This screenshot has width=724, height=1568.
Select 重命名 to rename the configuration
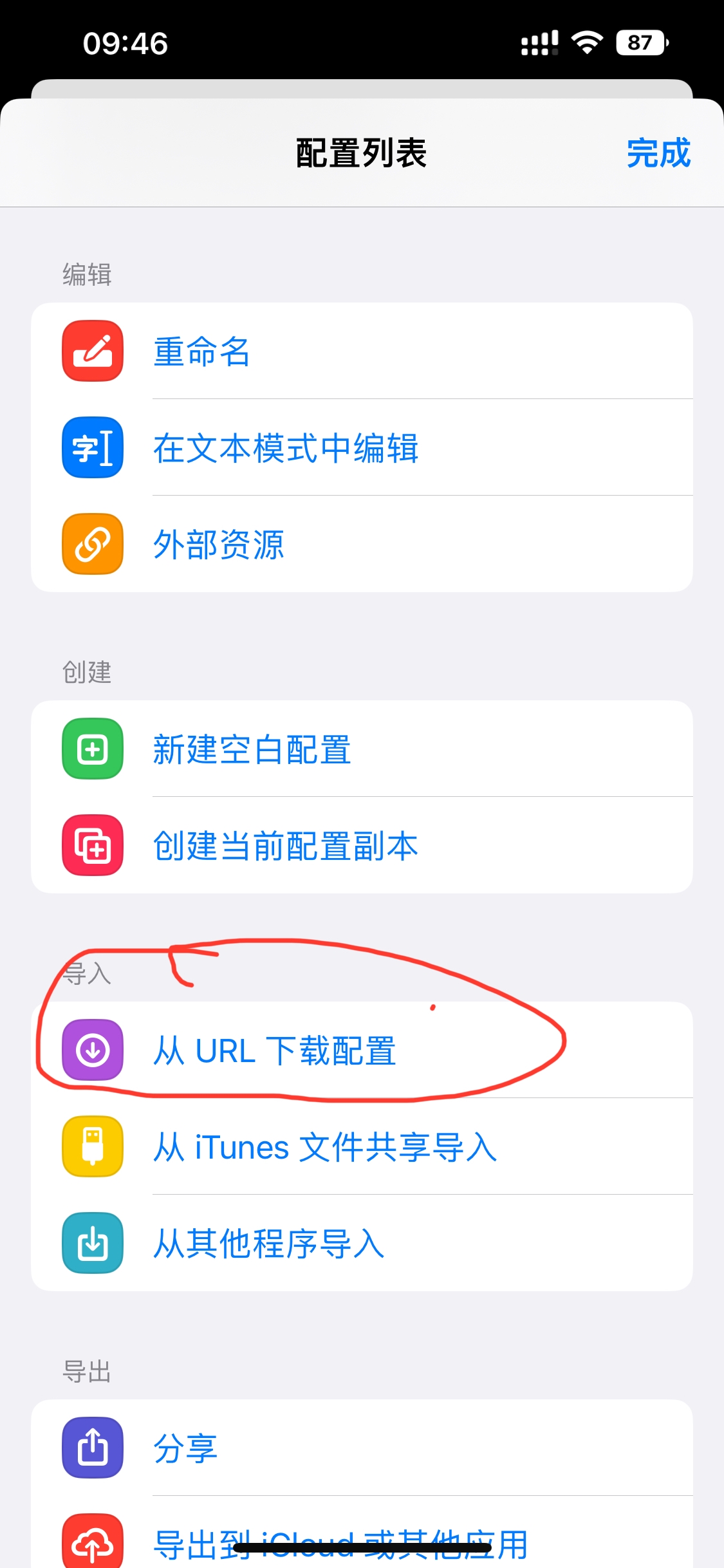[x=201, y=351]
